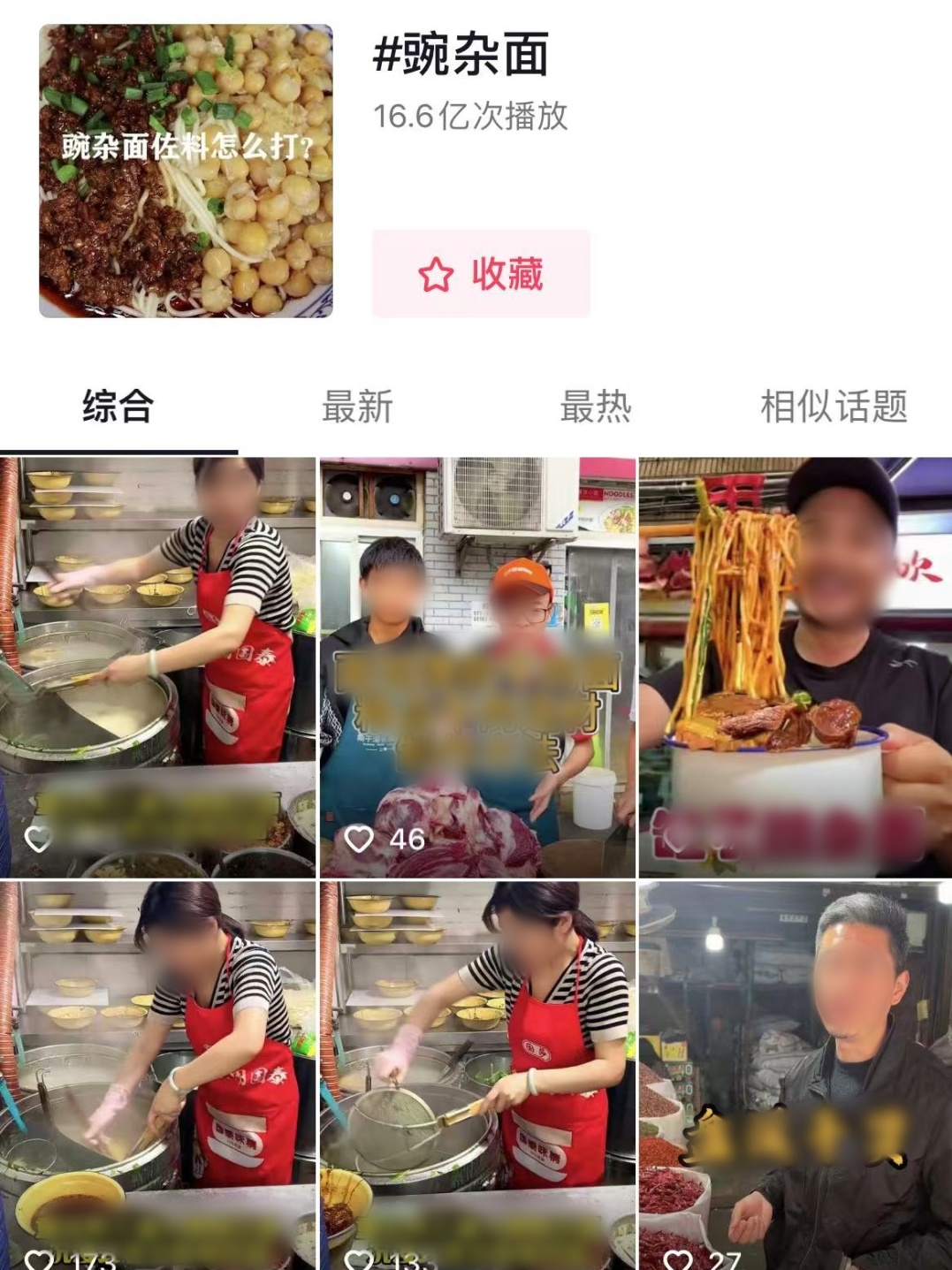Open the video of man holding noodle cup
Image resolution: width=952 pixels, height=1270 pixels.
pyautogui.click(x=795, y=666)
